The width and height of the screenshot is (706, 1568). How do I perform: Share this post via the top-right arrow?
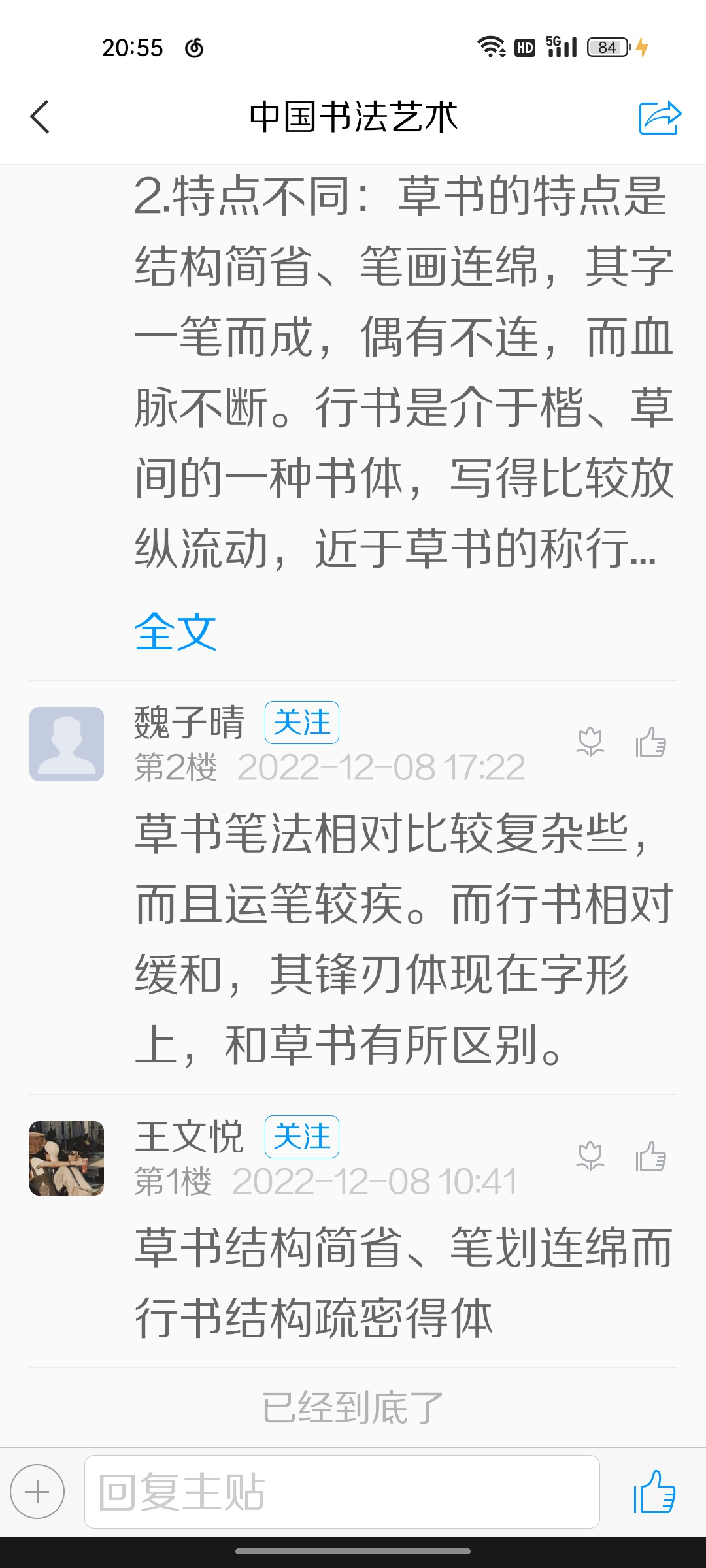pyautogui.click(x=660, y=118)
